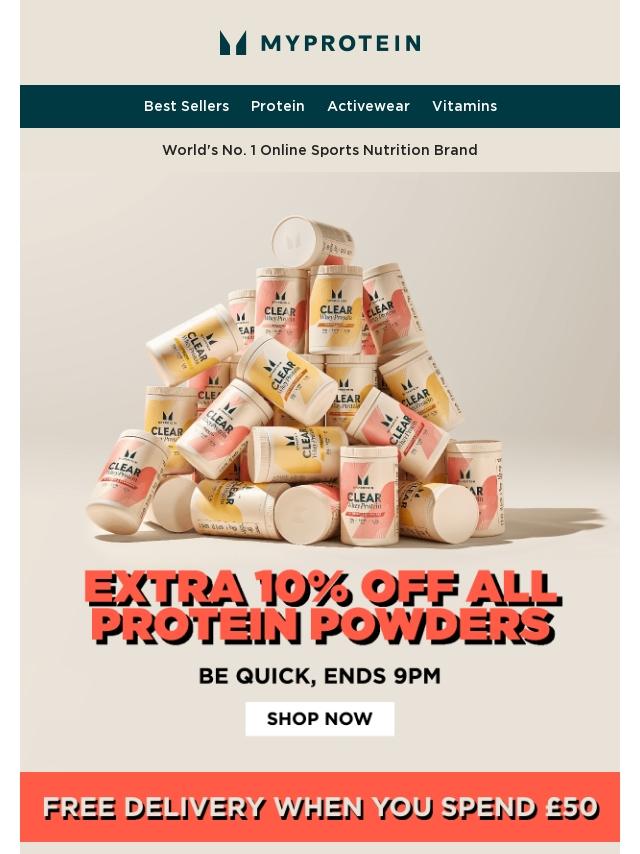Go to the Protein section
The height and width of the screenshot is (854, 640).
pos(278,106)
